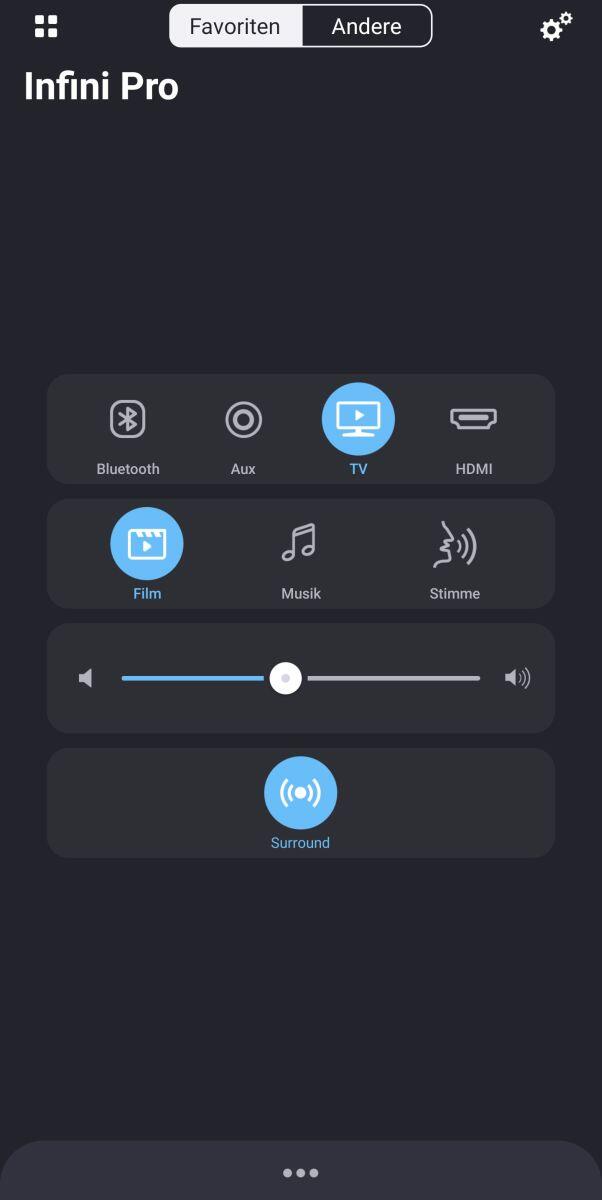Toggle the Surround sound button
The image size is (602, 1200).
point(300,794)
